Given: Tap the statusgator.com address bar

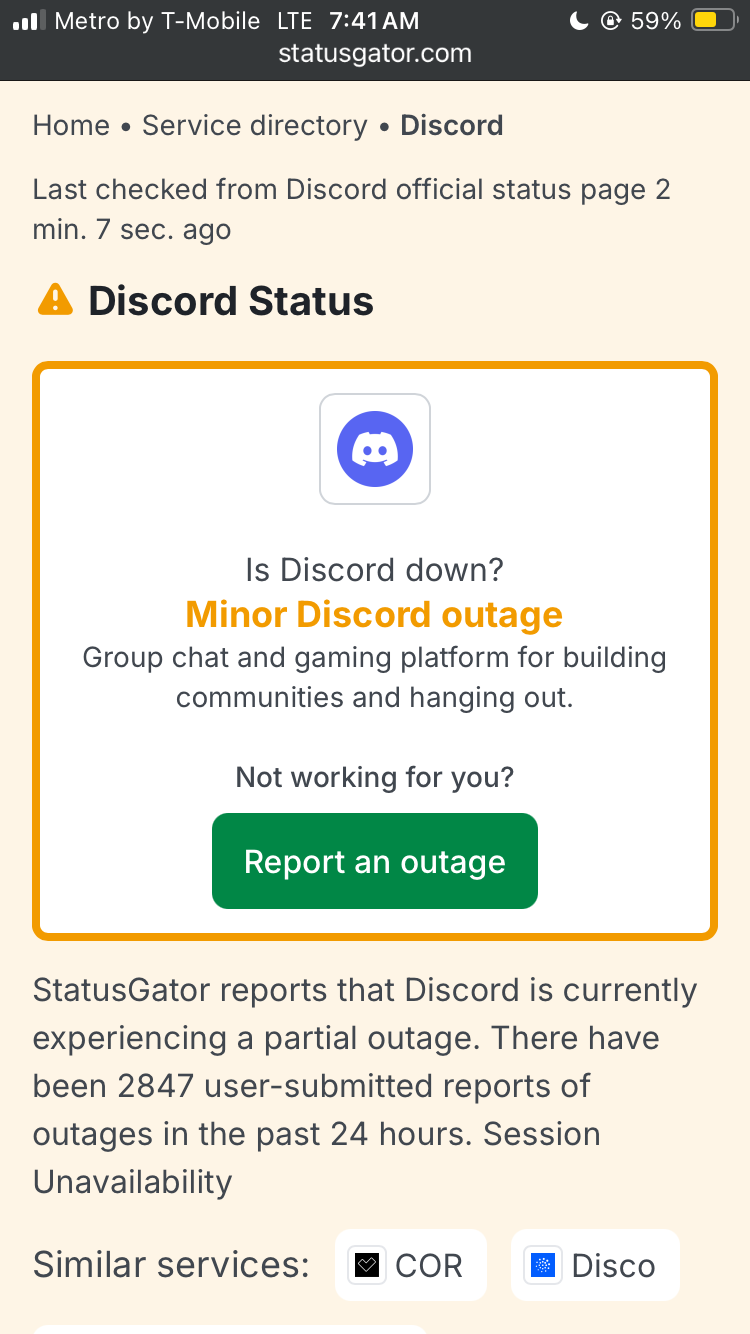Looking at the screenshot, I should pyautogui.click(x=375, y=53).
